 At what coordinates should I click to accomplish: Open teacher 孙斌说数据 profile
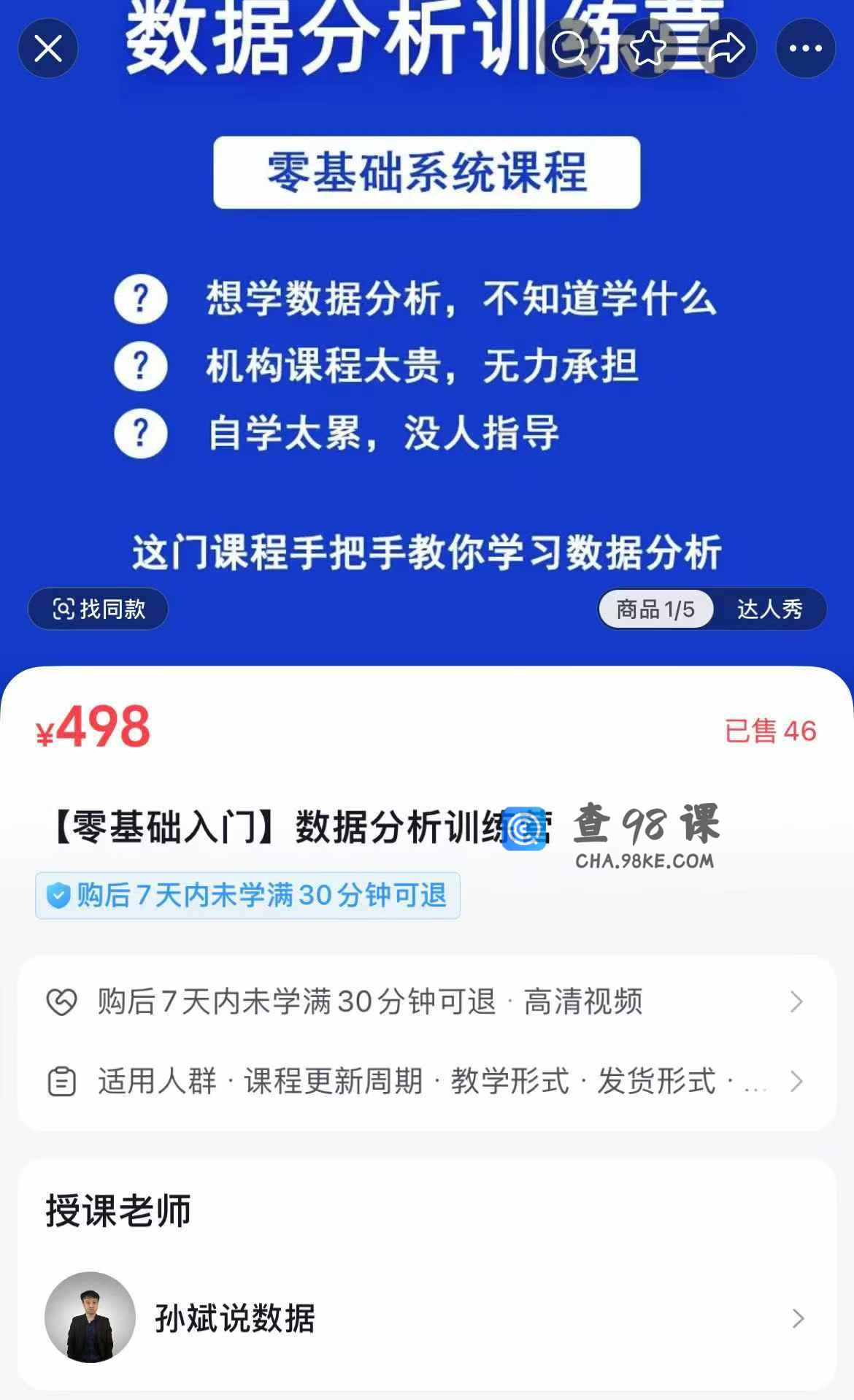pos(427,1318)
